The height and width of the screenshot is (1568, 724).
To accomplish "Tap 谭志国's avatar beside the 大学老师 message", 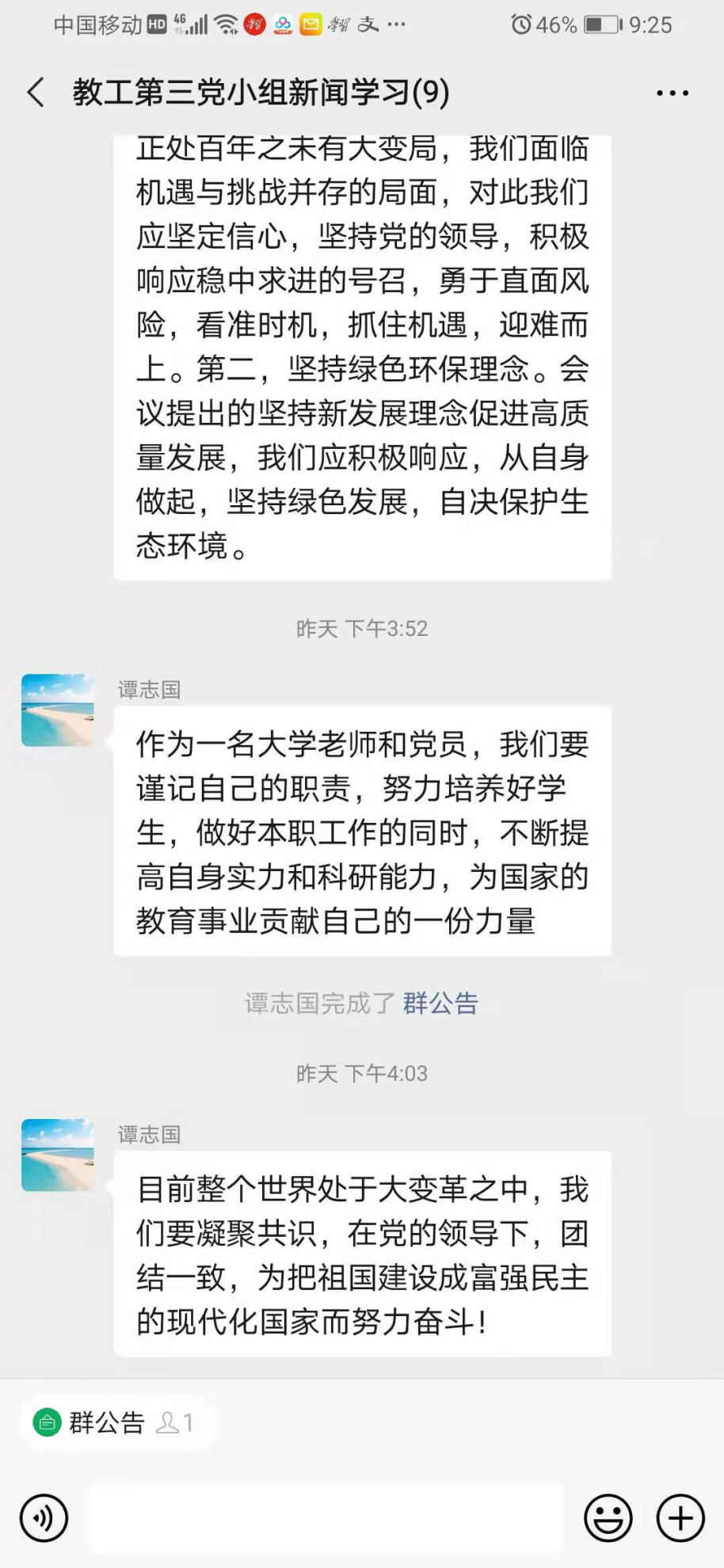I will pos(58,710).
